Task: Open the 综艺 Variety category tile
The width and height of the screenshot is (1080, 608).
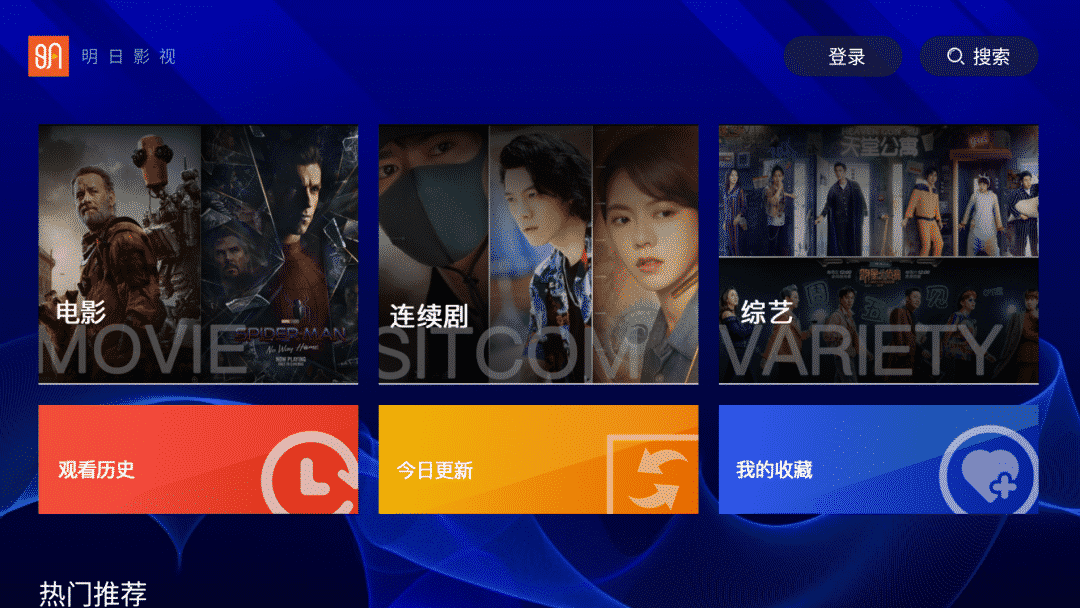Action: 878,254
